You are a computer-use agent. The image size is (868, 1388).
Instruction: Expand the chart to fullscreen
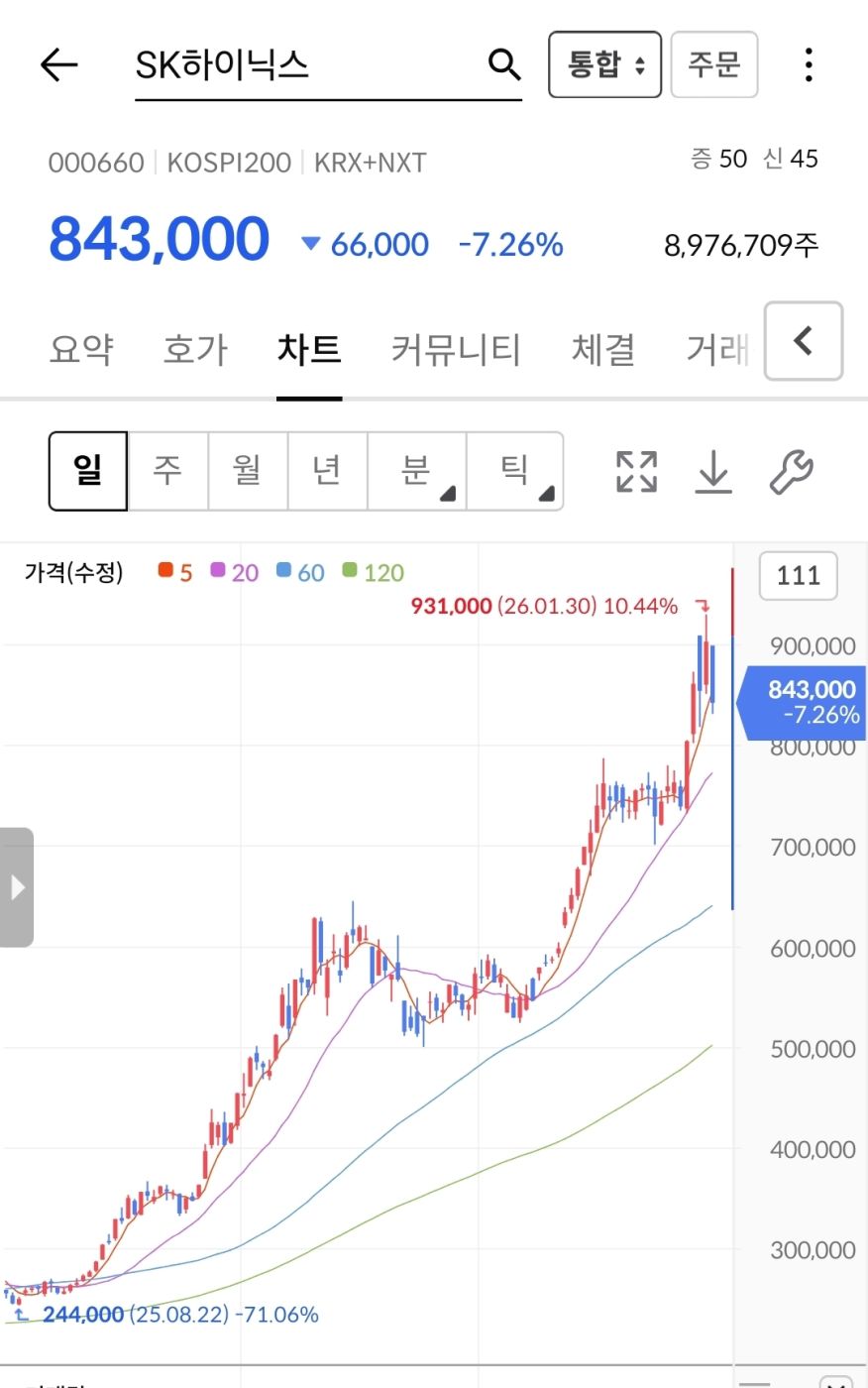point(636,472)
